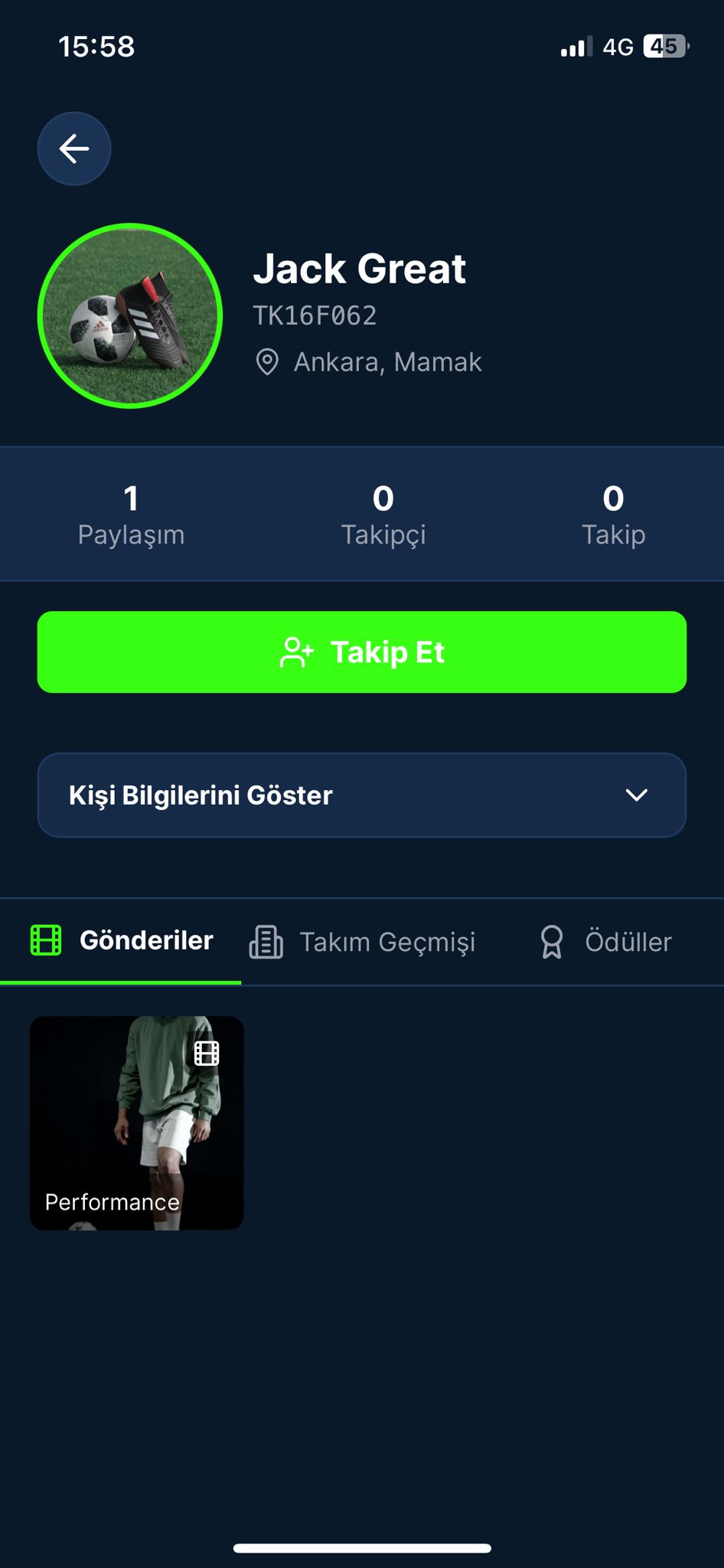This screenshot has width=724, height=1568.
Task: Open the Performance video post
Action: coord(137,1123)
